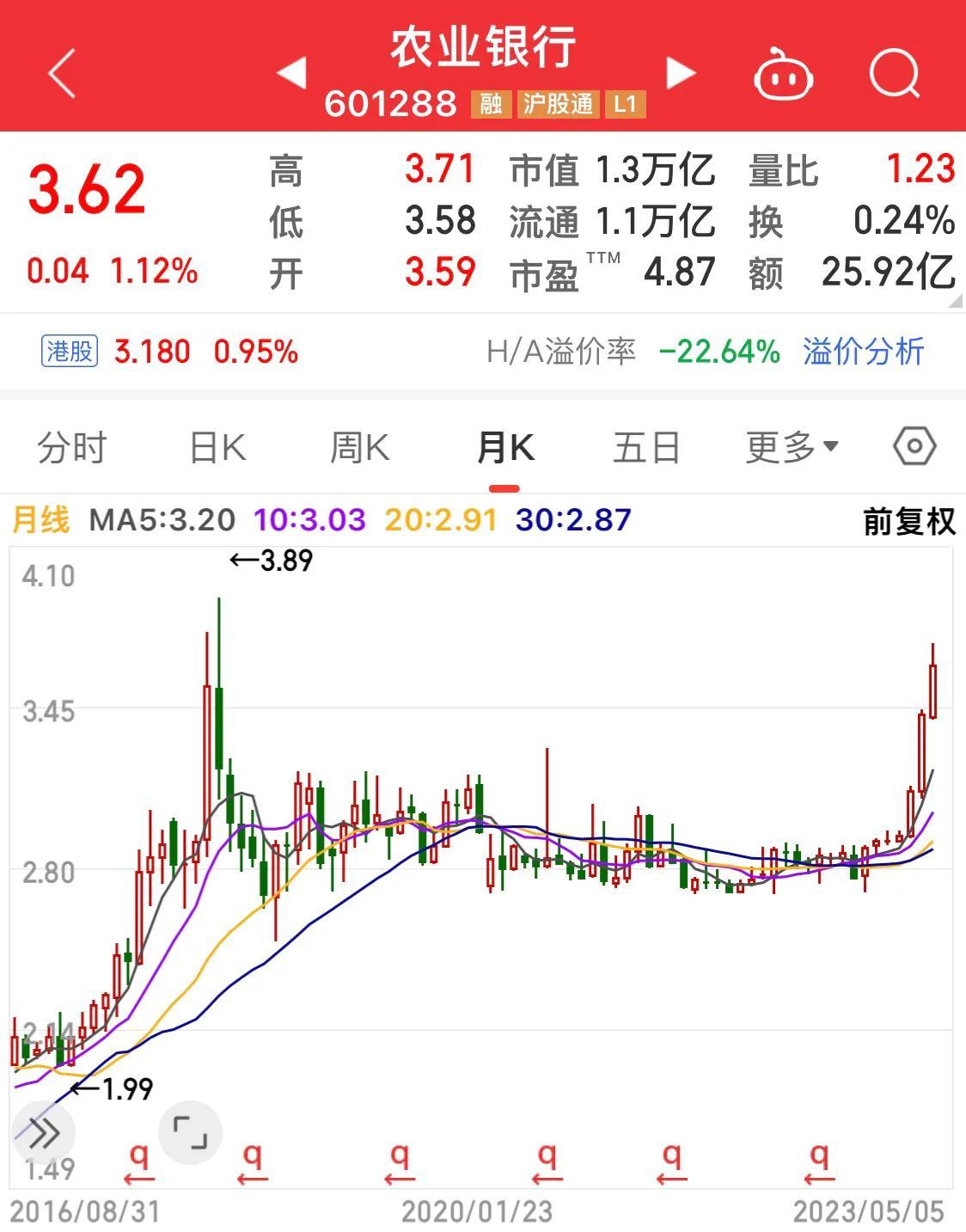This screenshot has width=966, height=1232.
Task: Open chart settings hexagon icon
Action: pyautogui.click(x=914, y=446)
